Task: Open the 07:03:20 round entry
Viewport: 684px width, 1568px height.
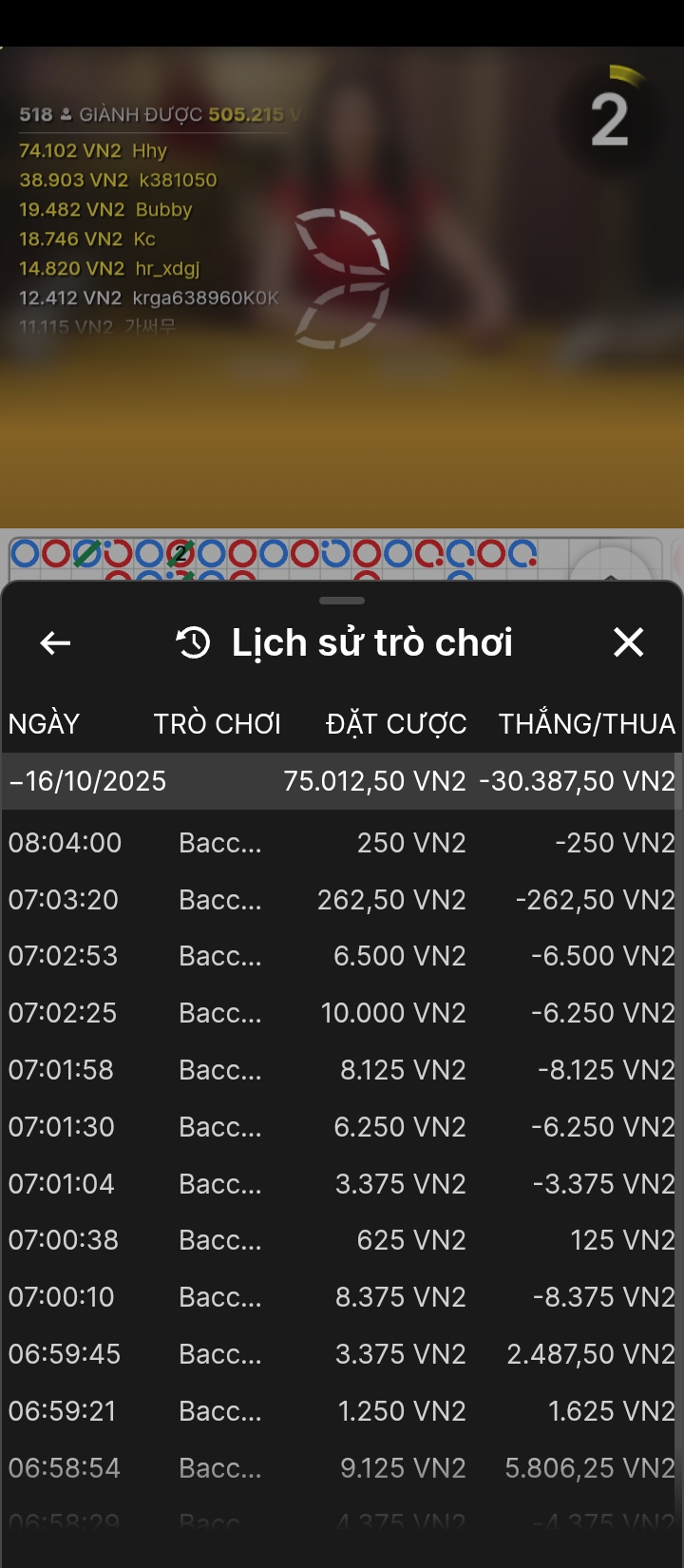Action: [340, 900]
